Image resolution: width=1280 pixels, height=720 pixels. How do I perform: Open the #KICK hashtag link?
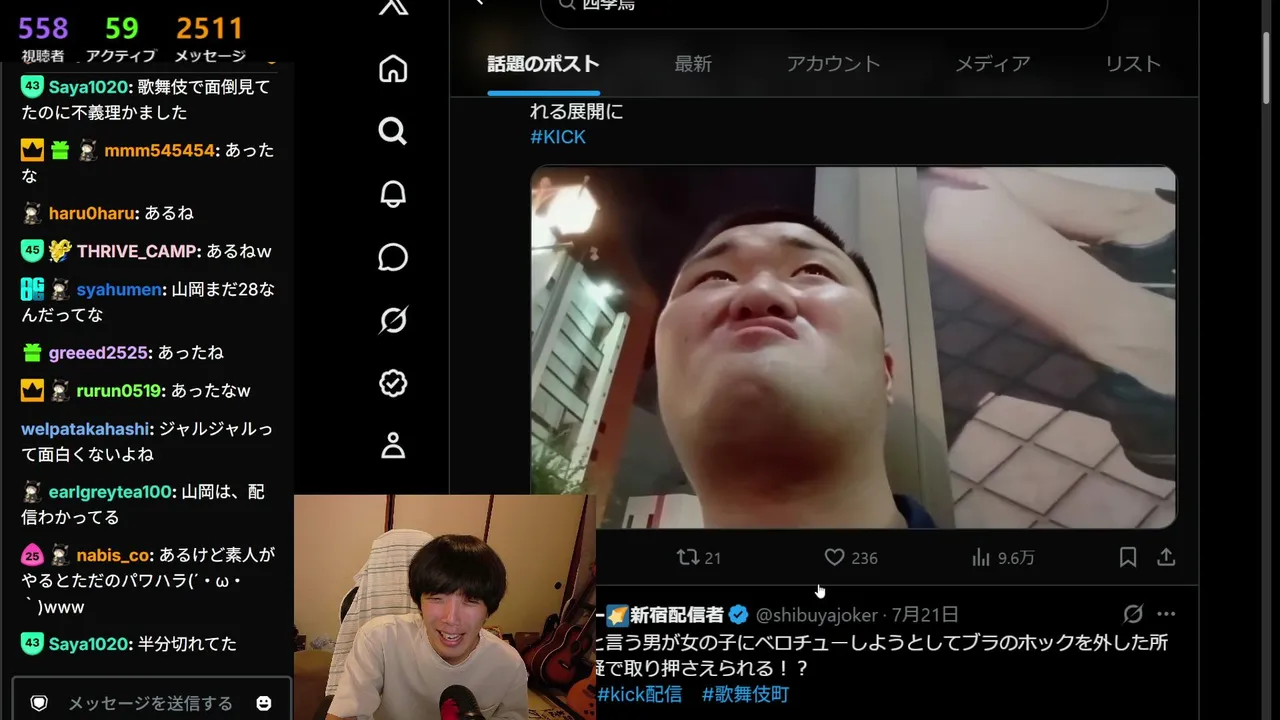tap(558, 137)
